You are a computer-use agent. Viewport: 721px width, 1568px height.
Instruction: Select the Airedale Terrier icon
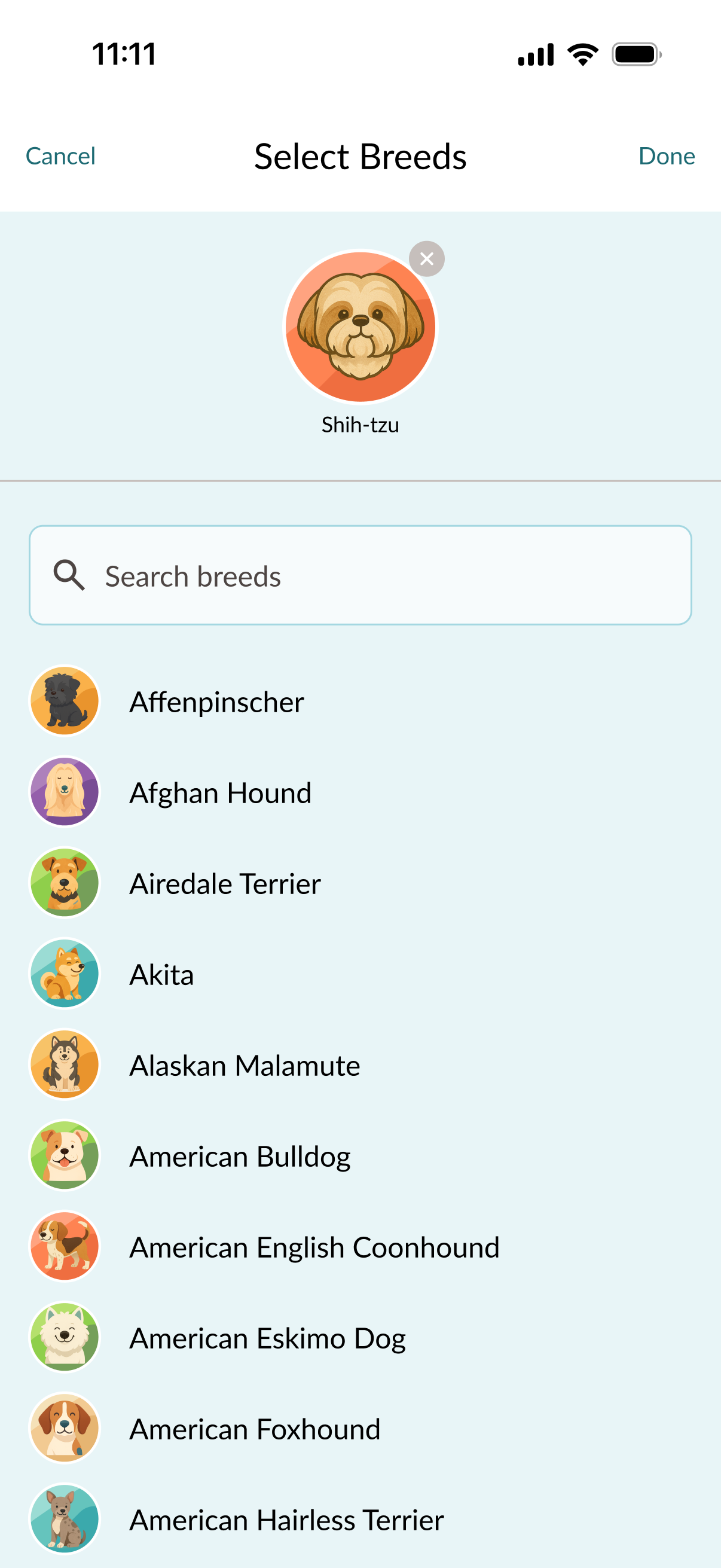tap(64, 883)
